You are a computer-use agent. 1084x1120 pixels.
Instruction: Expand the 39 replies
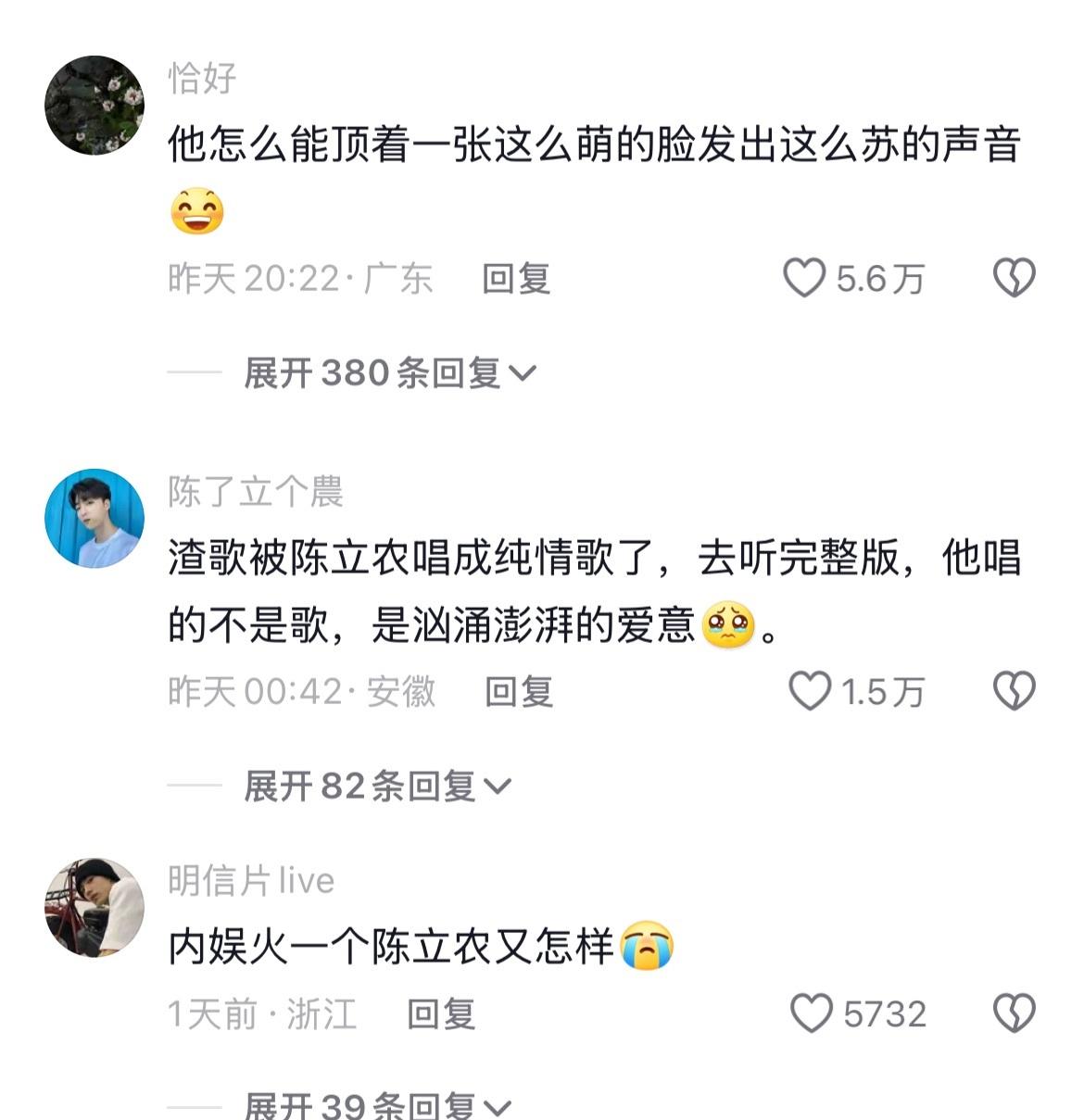(376, 1105)
